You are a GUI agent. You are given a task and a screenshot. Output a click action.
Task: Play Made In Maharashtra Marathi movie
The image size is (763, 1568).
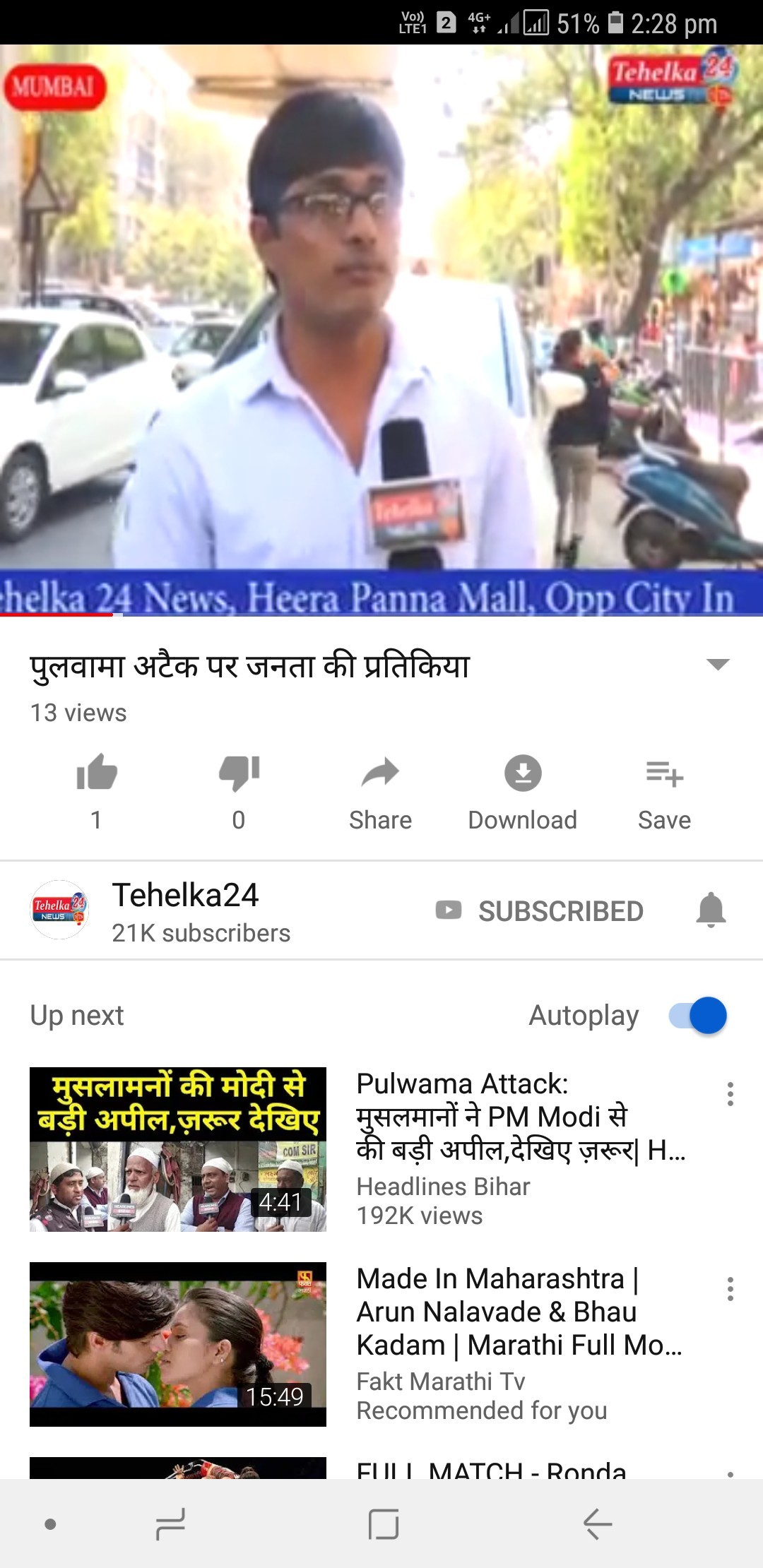(178, 1343)
